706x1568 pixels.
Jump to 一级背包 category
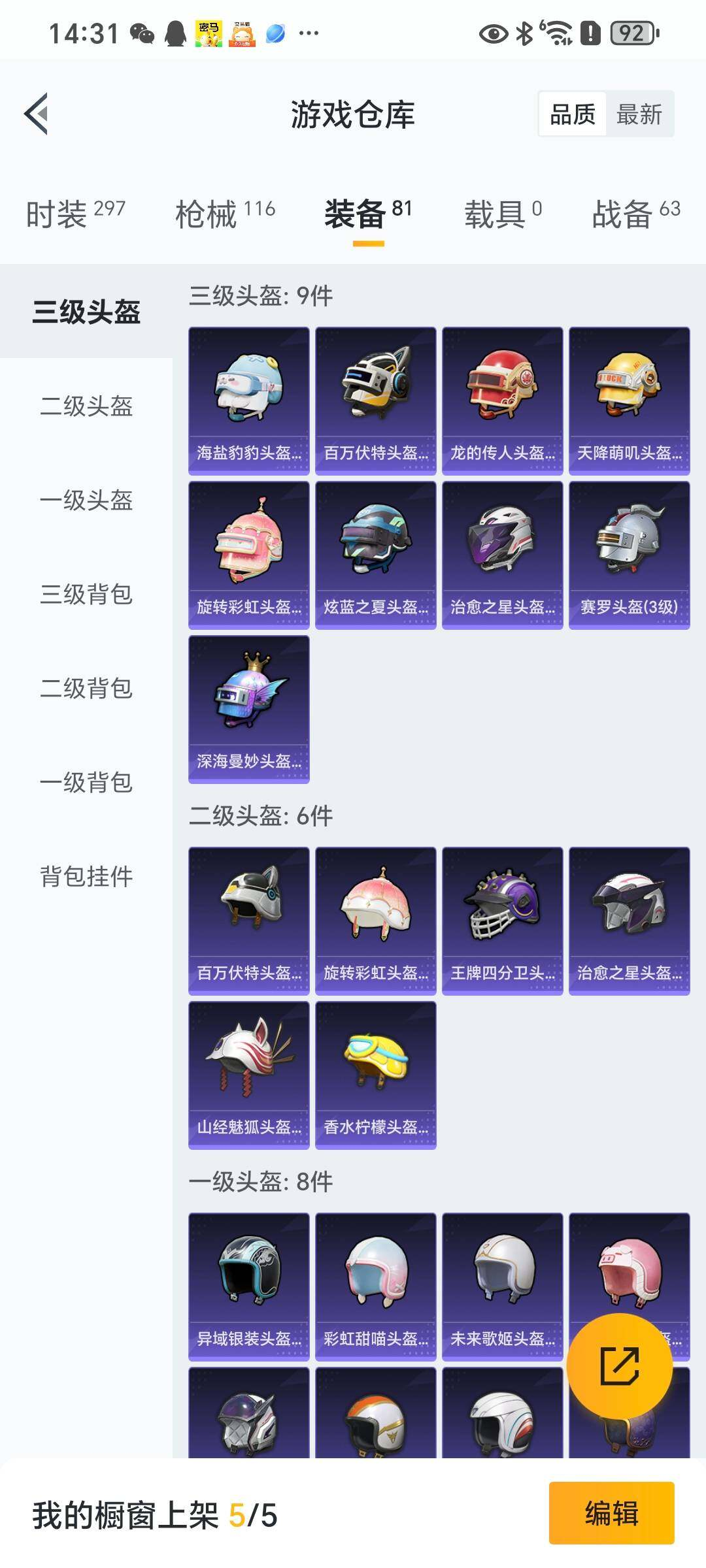click(x=86, y=782)
